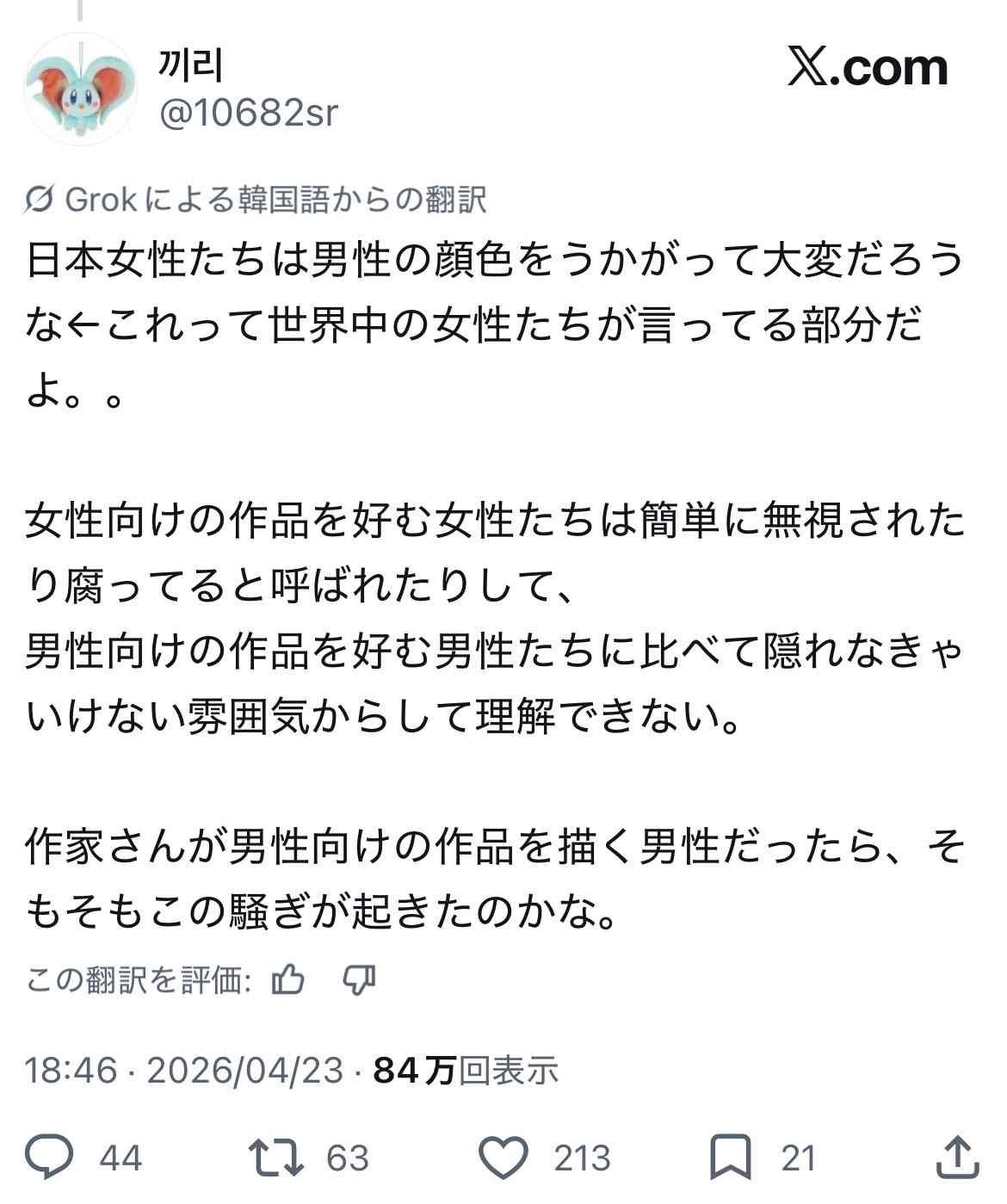1007x1204 pixels.
Task: Open the @10682sr profile handle
Action: [248, 113]
